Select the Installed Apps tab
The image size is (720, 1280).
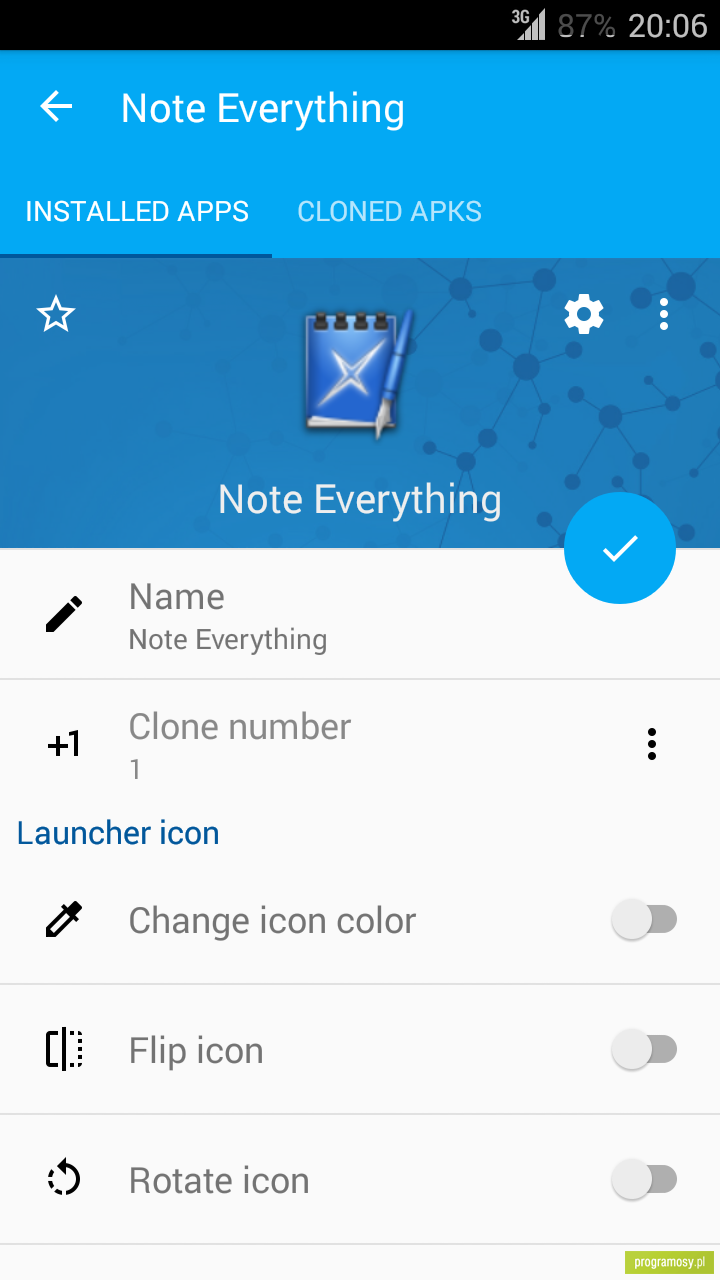[137, 212]
